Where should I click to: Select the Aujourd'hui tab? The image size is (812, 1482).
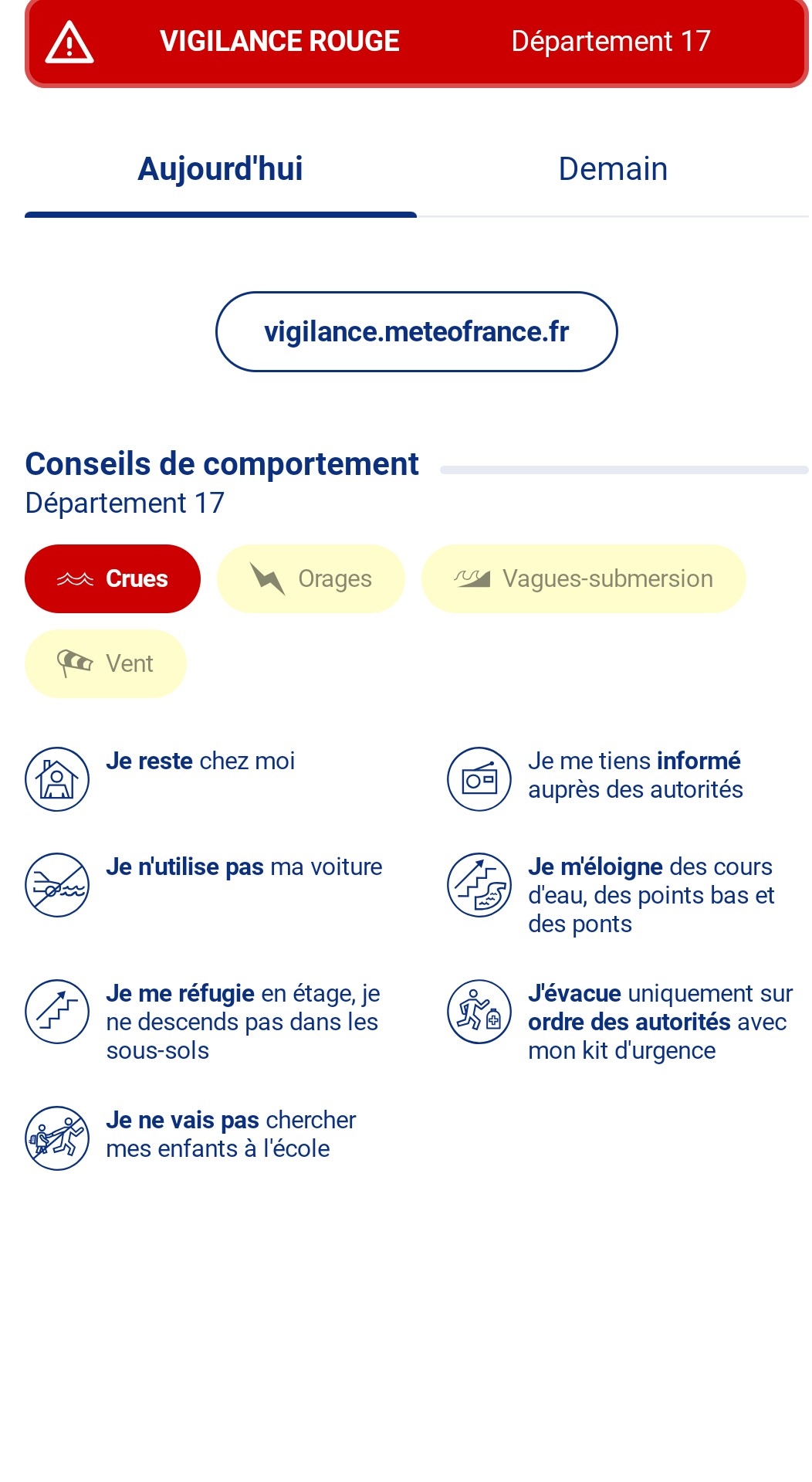tap(221, 170)
